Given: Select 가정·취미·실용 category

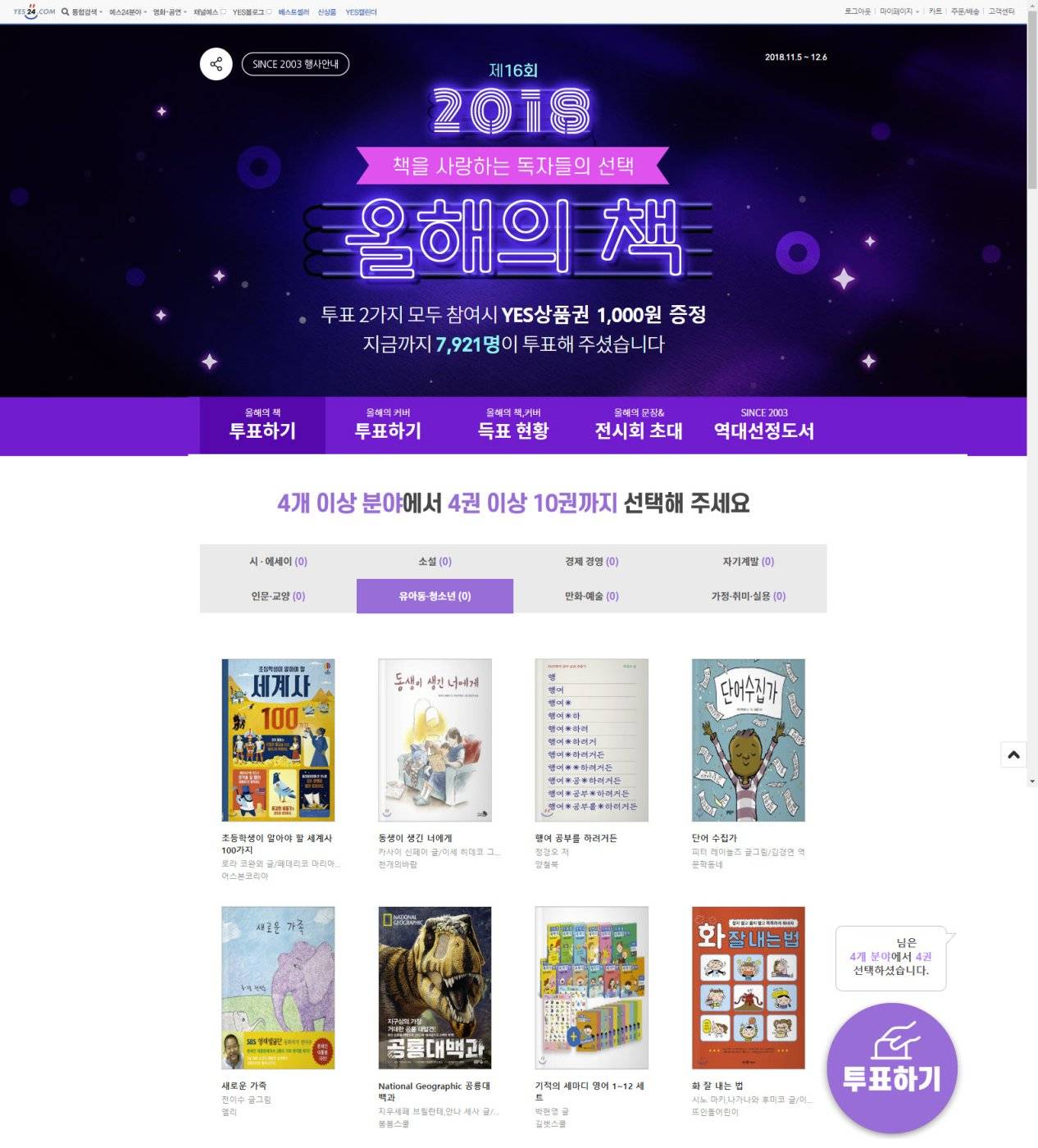Looking at the screenshot, I should [x=748, y=596].
